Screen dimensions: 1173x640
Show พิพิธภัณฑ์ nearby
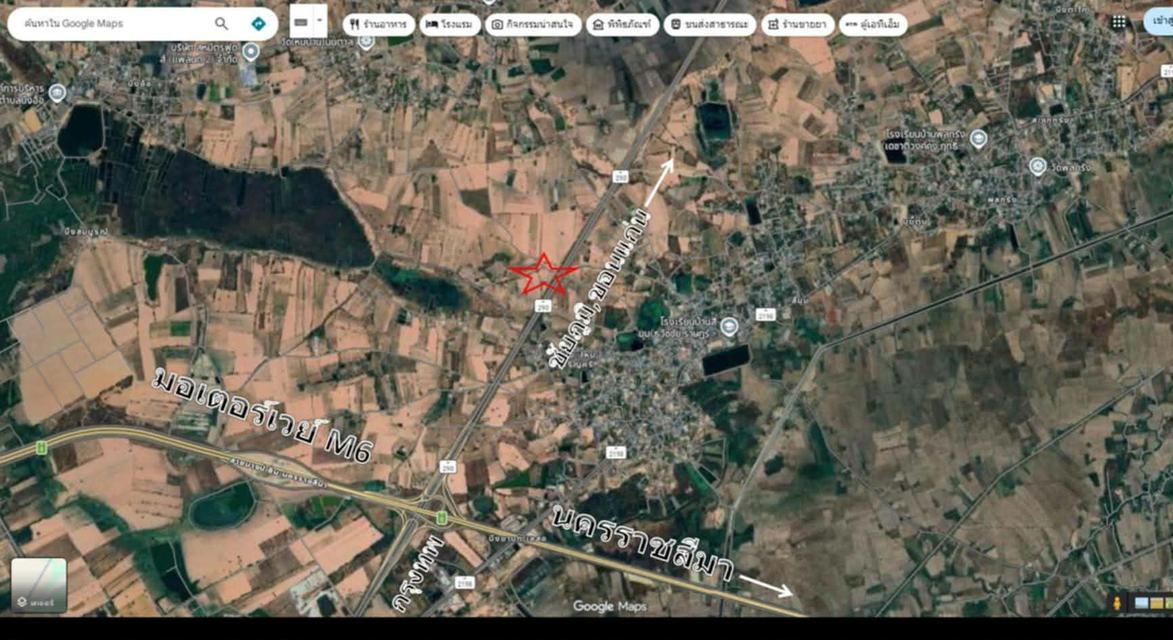click(622, 25)
